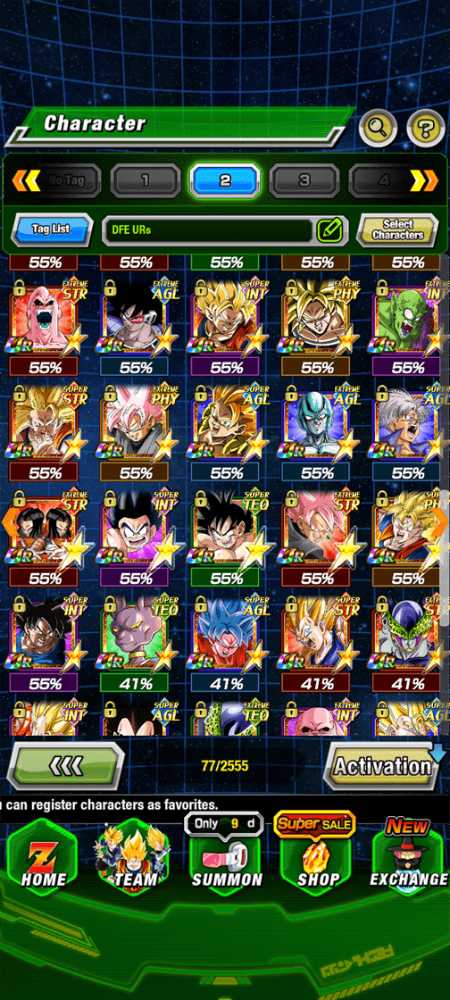
Task: Select the pink-haired Extreme PHY character card
Action: pyautogui.click(x=135, y=423)
